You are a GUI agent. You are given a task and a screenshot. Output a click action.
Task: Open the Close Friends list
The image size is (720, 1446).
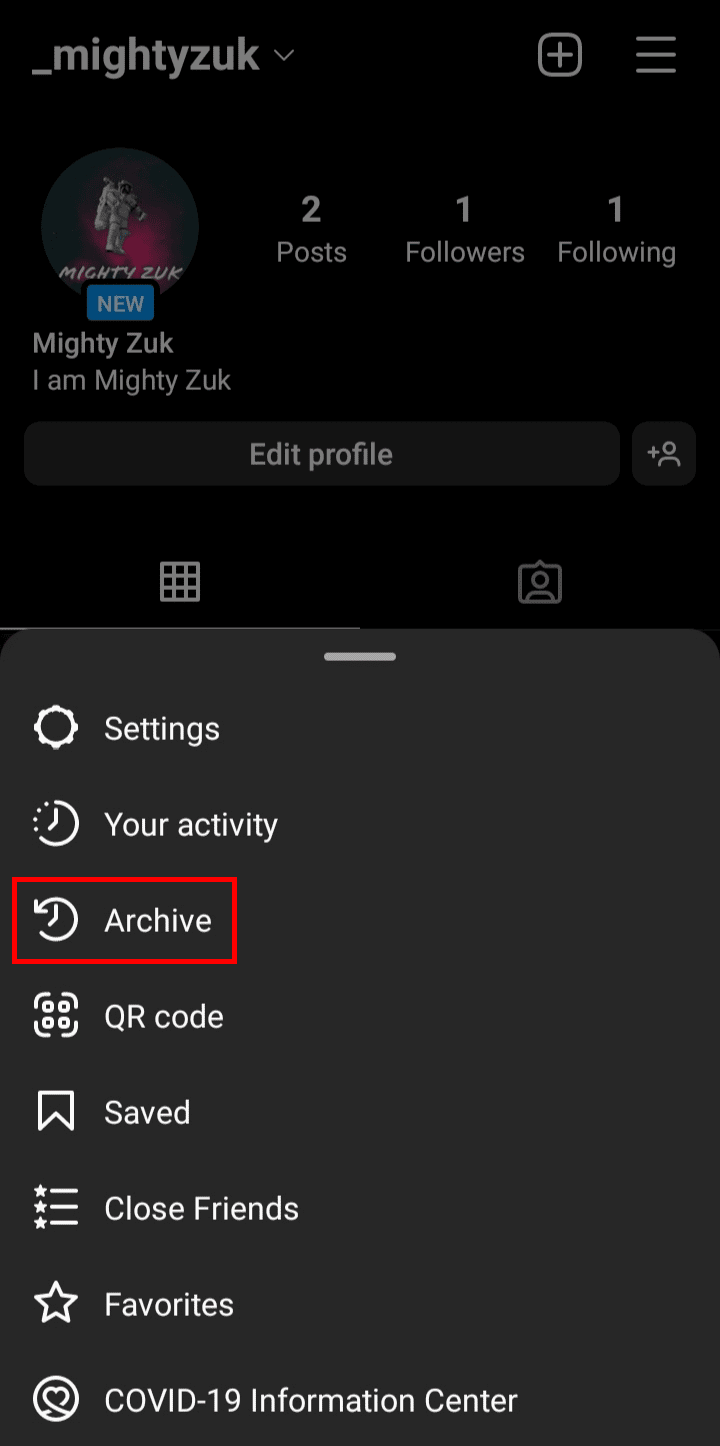[x=200, y=1208]
